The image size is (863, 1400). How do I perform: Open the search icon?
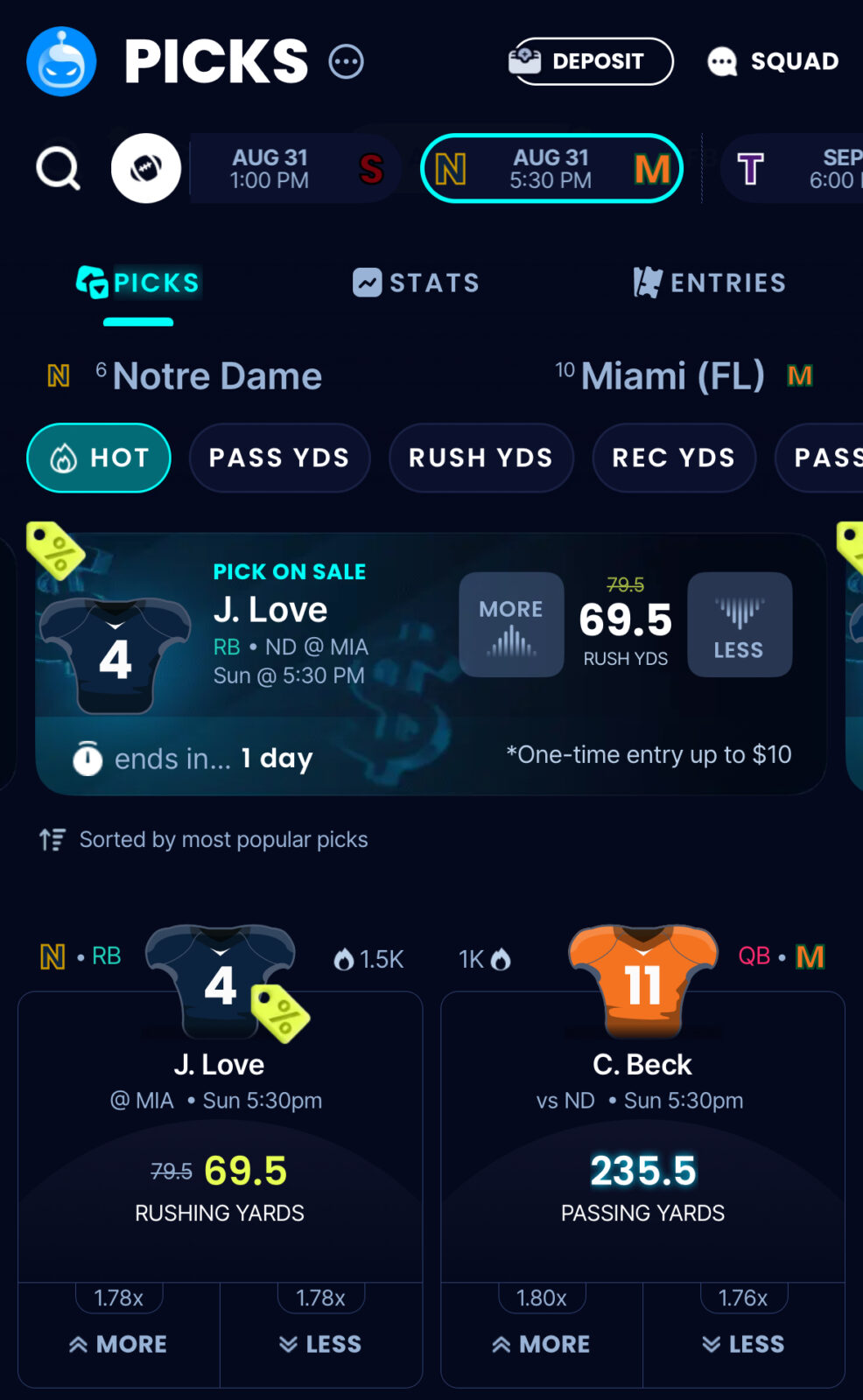(x=58, y=168)
